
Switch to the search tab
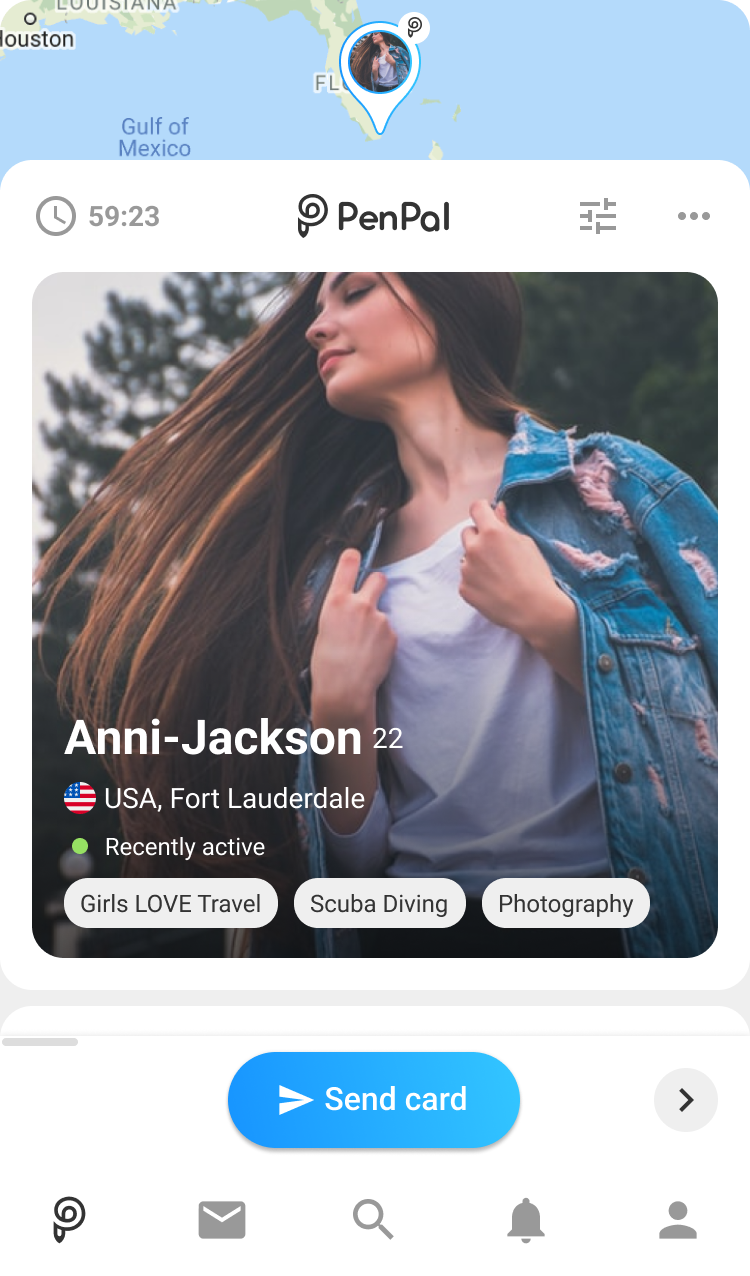pos(373,1220)
